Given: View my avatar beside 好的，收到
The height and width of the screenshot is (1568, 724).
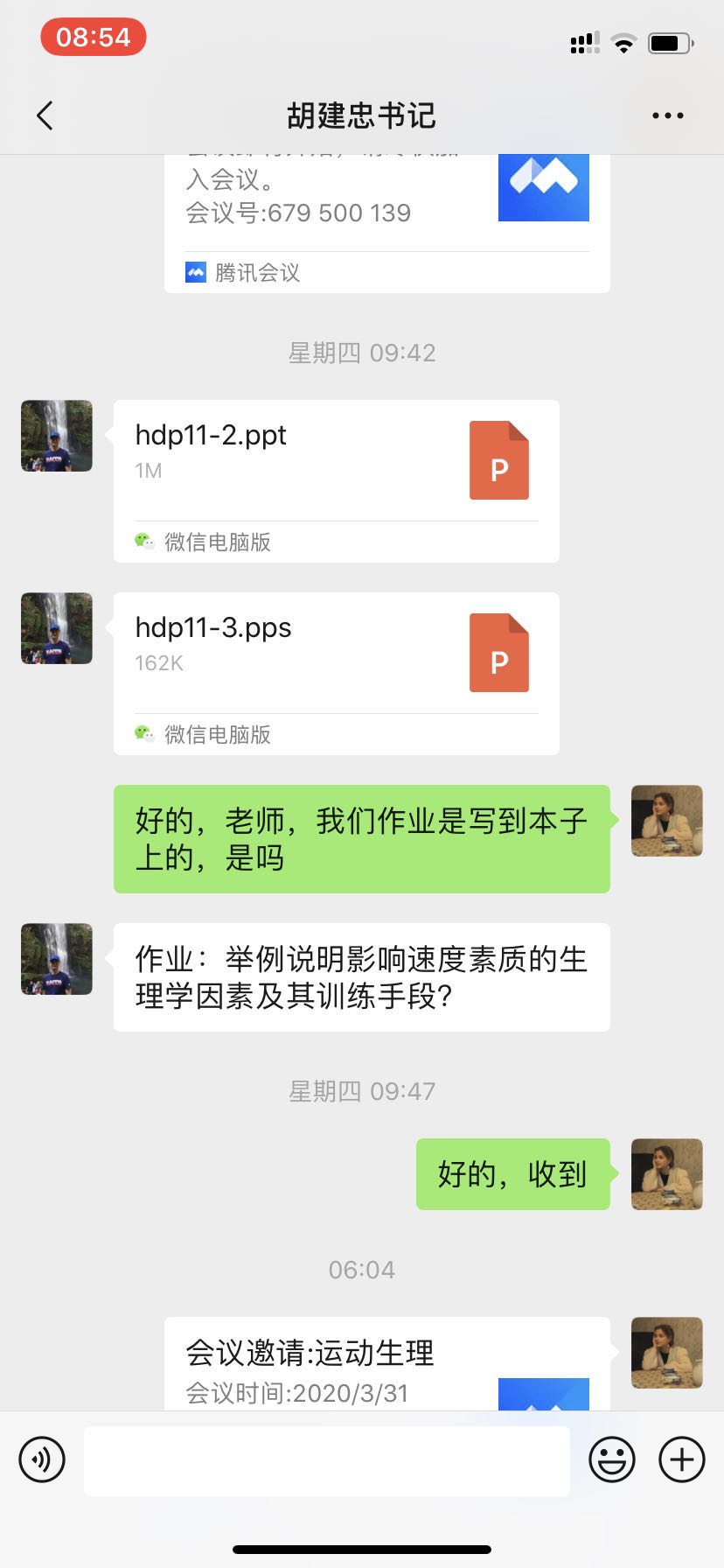Looking at the screenshot, I should [666, 1174].
